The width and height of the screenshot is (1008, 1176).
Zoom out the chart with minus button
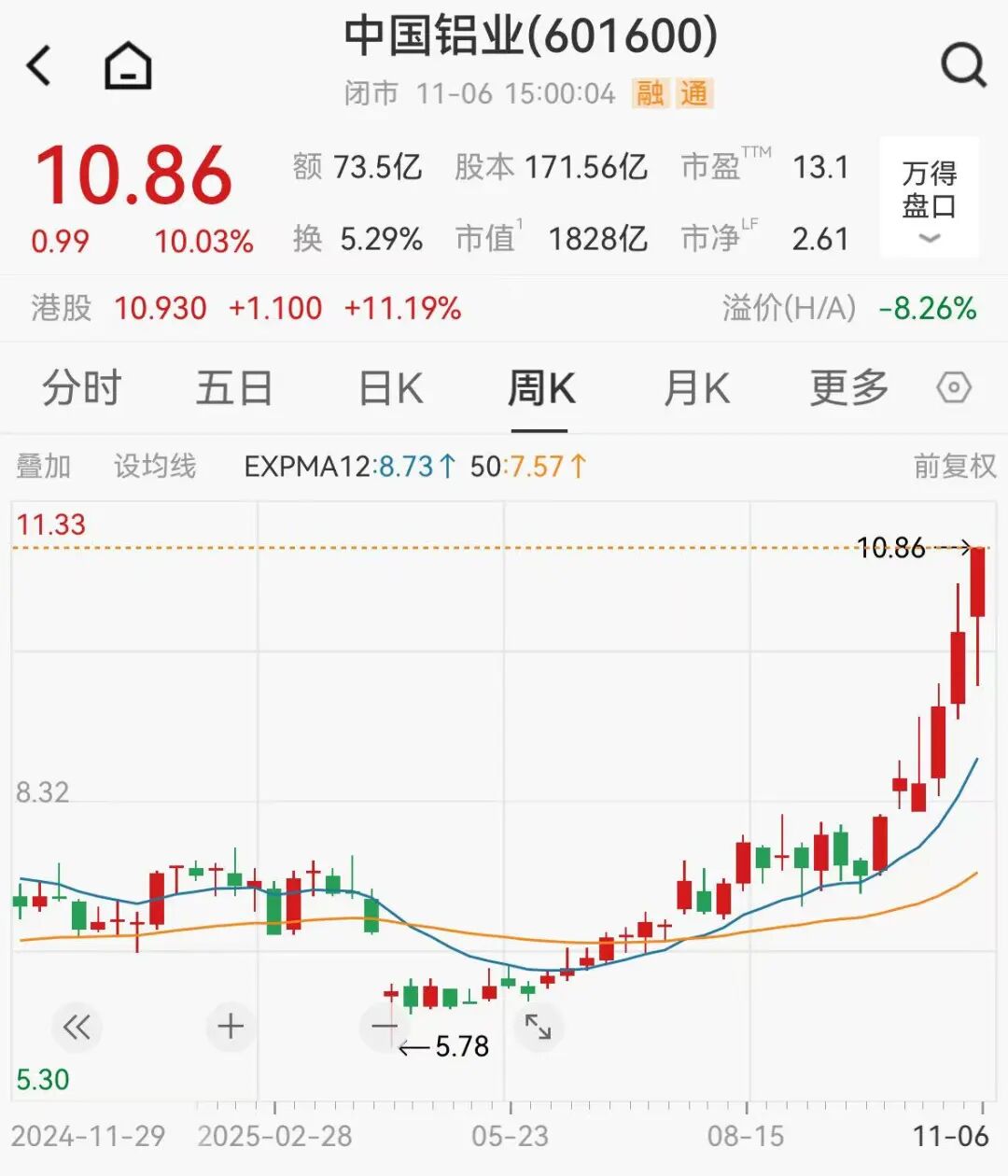click(x=385, y=1027)
